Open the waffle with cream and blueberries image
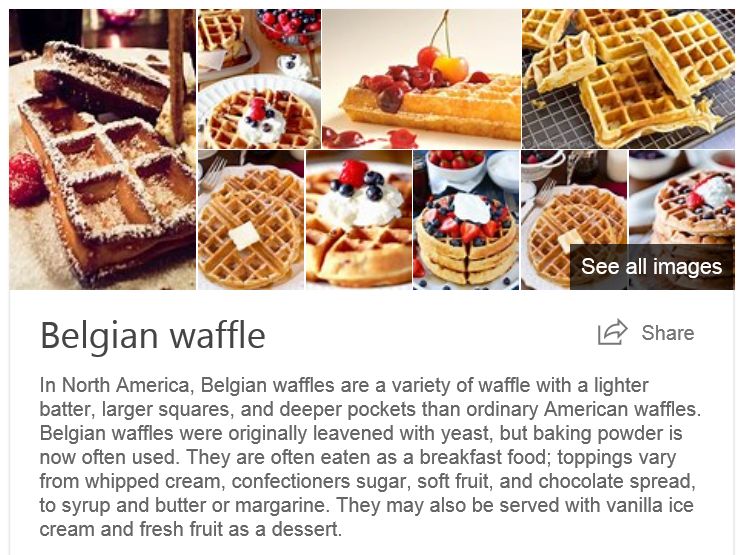The width and height of the screenshot is (741, 555). 358,220
